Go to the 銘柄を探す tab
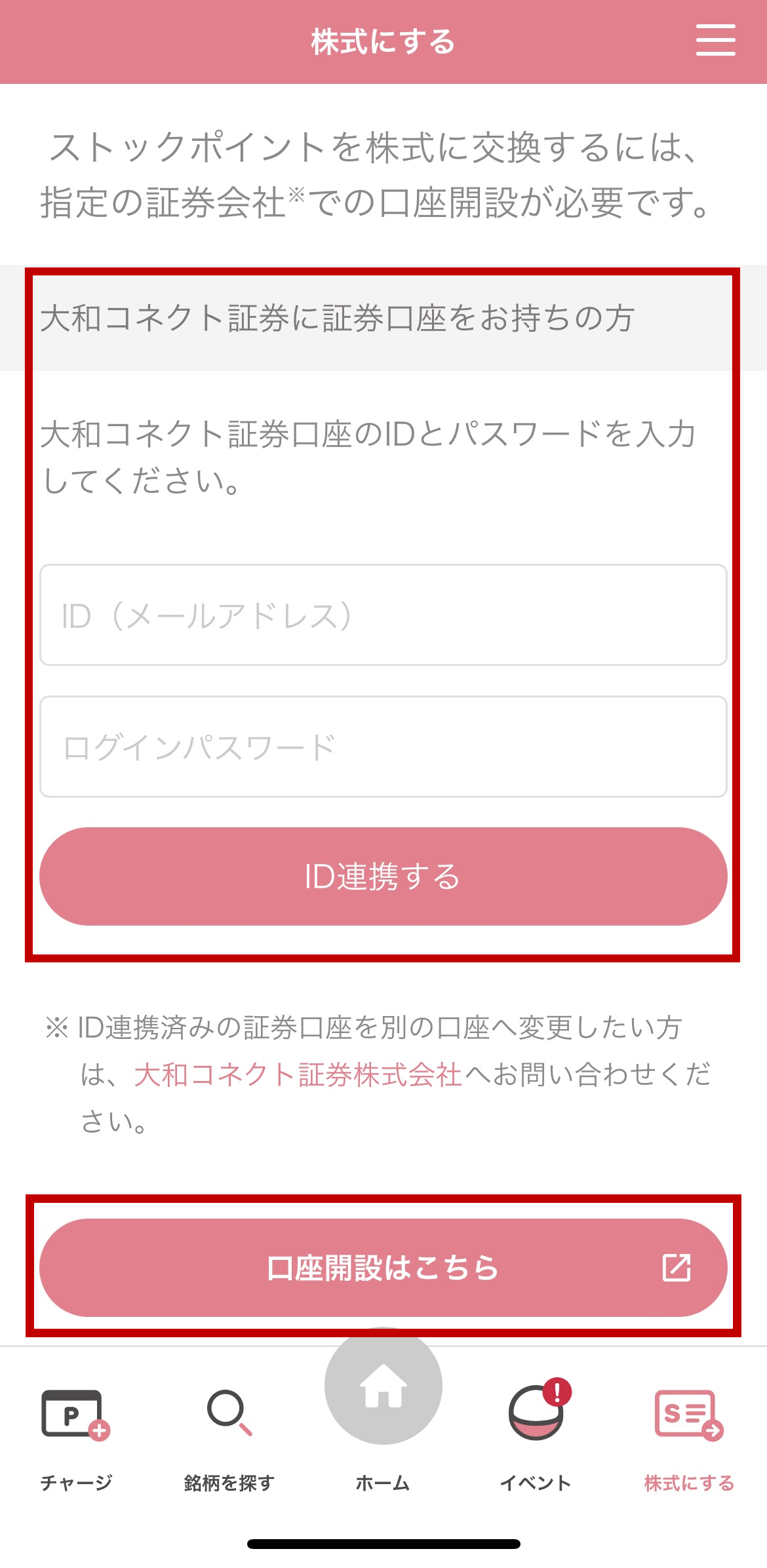767x1568 pixels. [229, 1436]
